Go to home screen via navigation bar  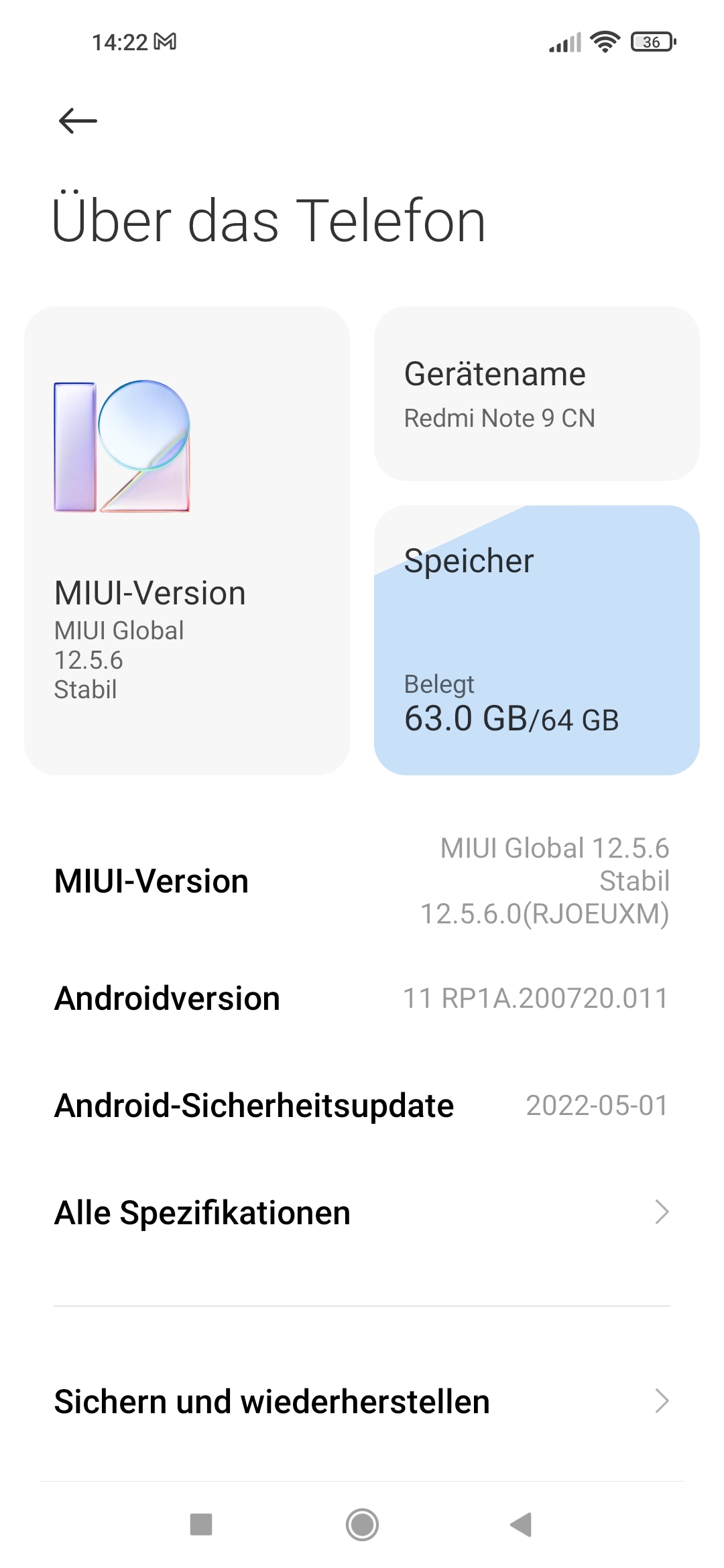[362, 1524]
